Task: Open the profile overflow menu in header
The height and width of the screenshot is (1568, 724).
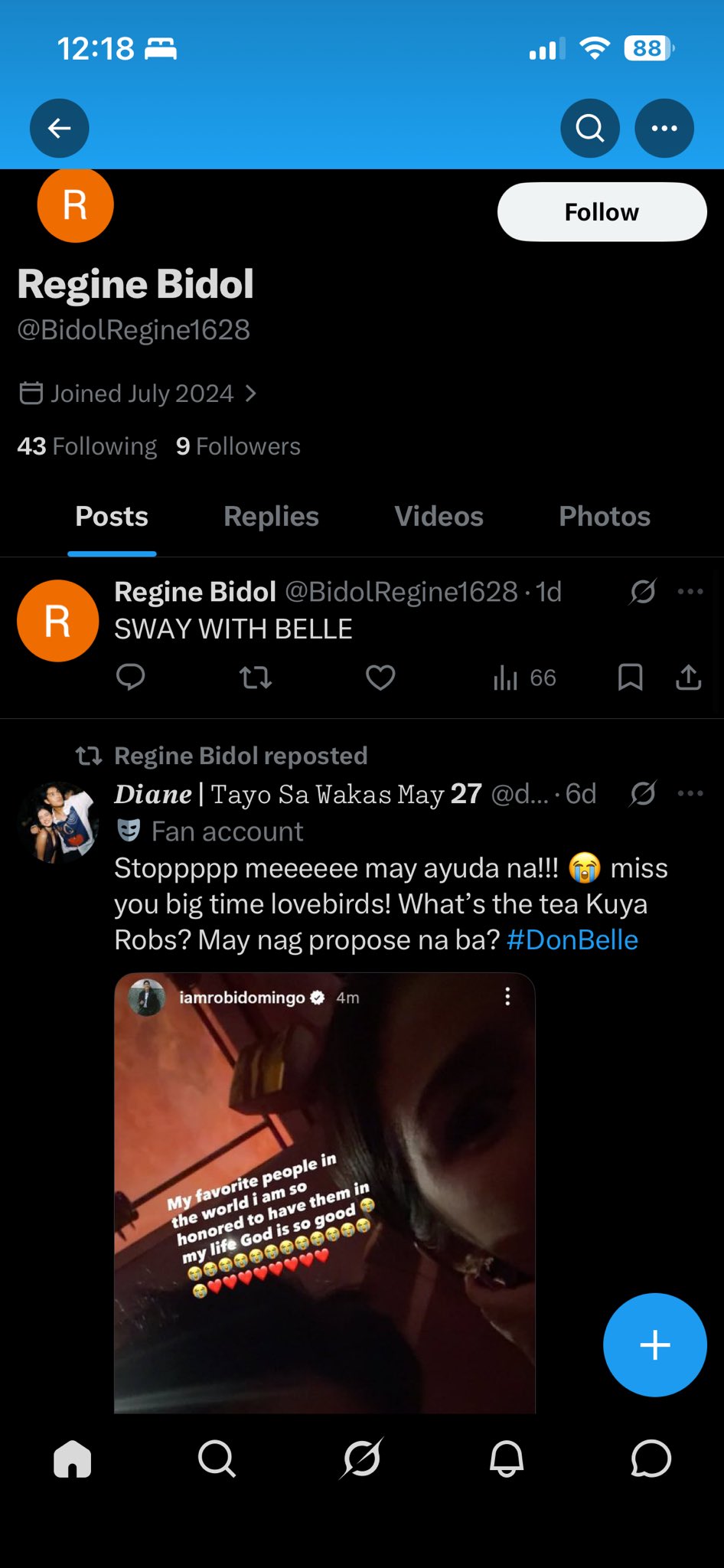Action: pos(664,129)
